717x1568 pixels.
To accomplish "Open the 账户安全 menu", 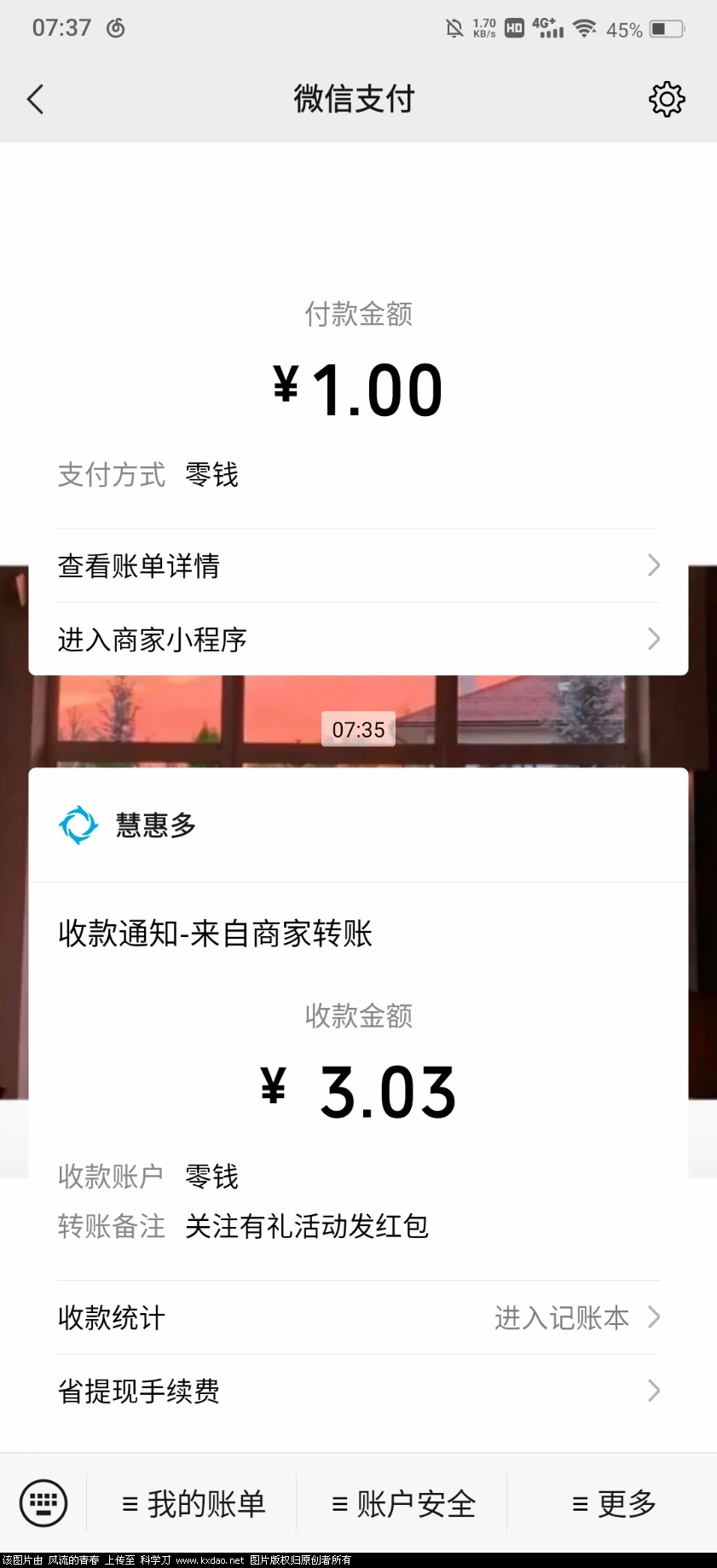I will 402,1504.
